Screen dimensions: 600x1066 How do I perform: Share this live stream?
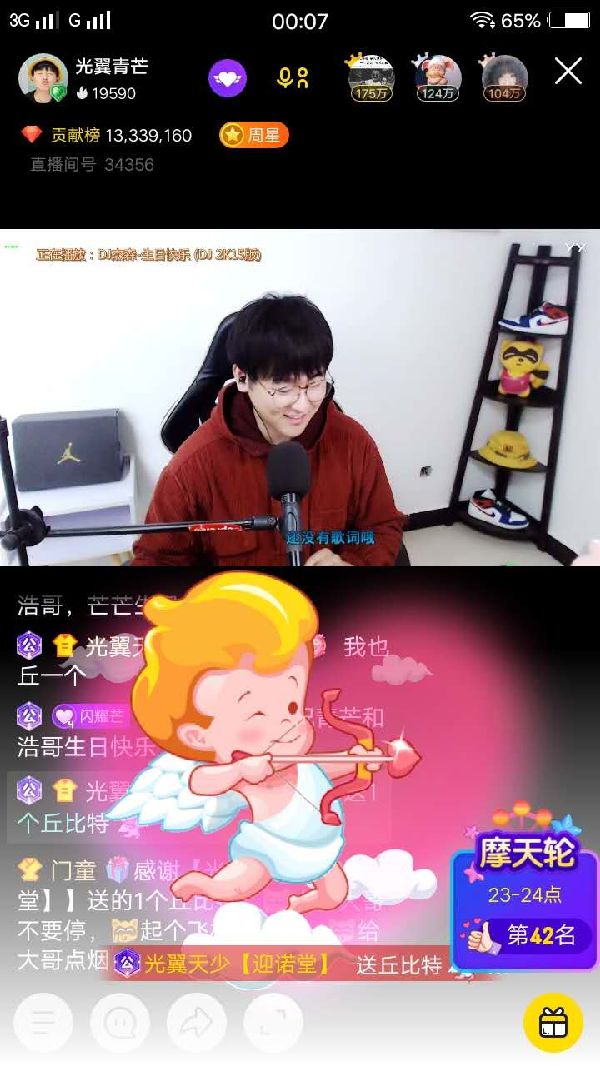[x=196, y=1022]
